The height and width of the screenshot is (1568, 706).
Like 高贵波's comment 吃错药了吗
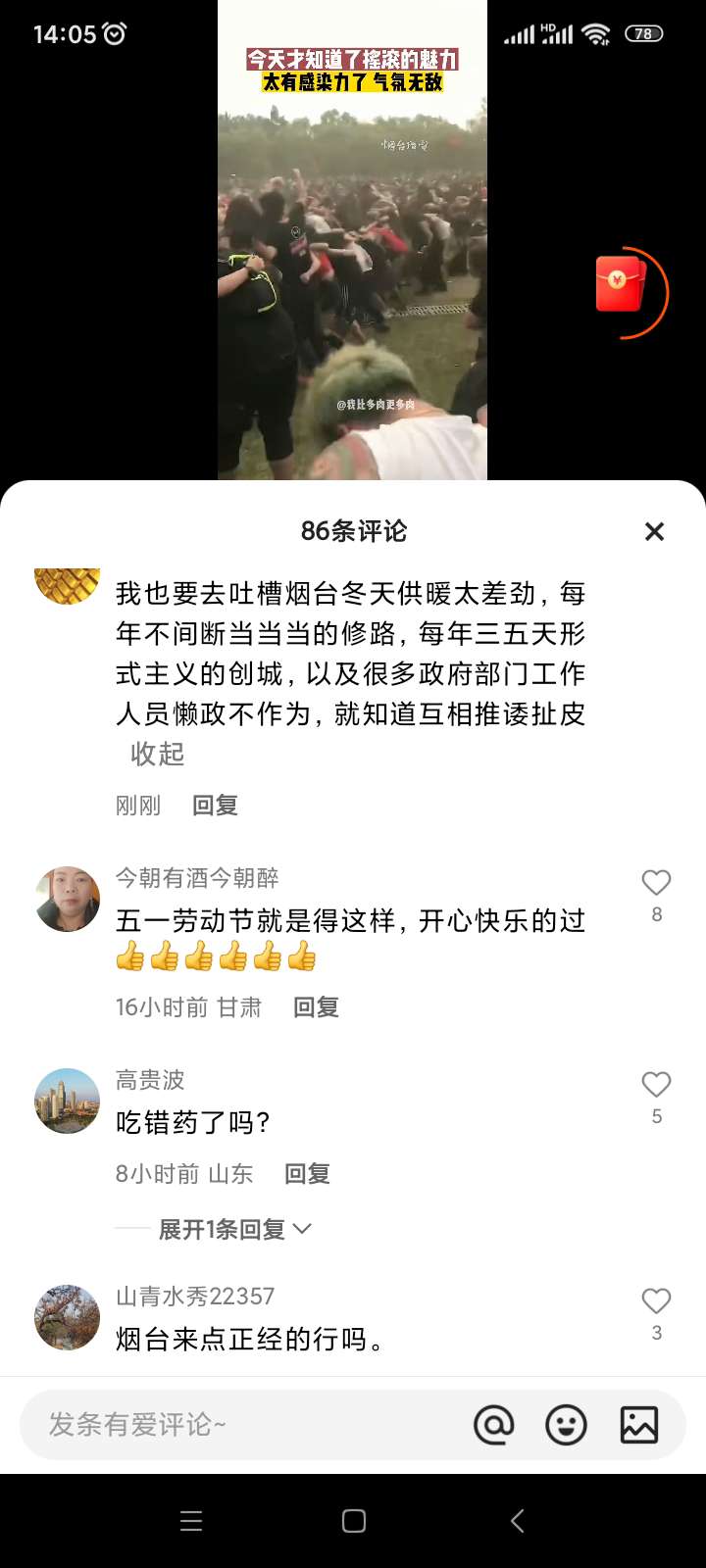(x=656, y=1085)
